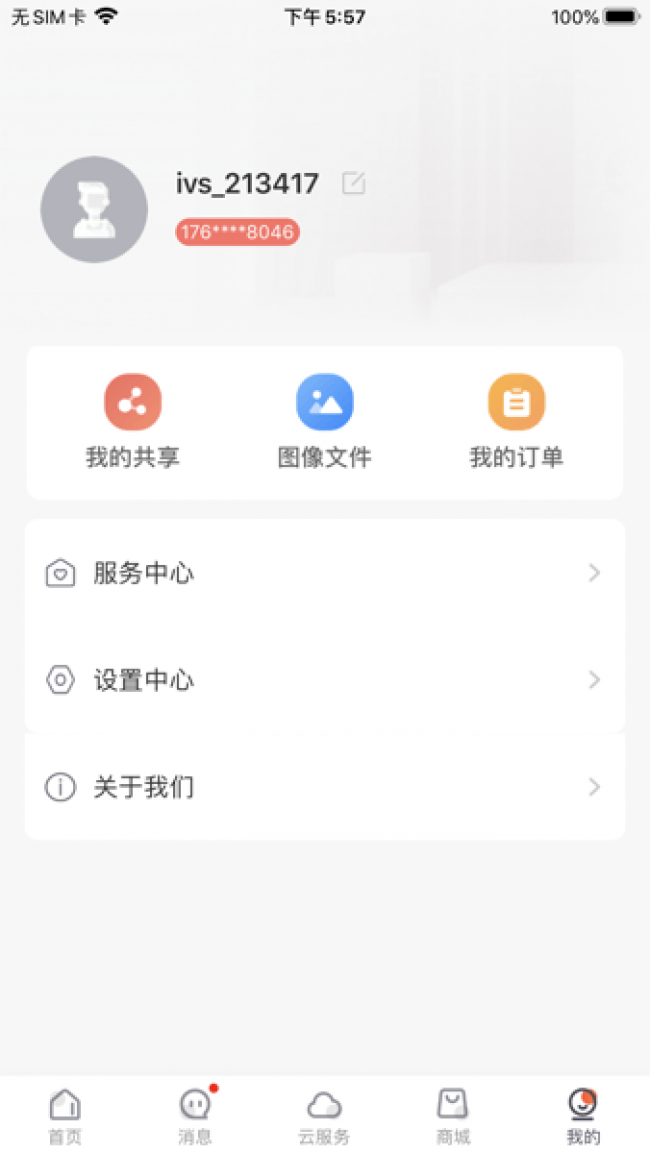Image resolution: width=650 pixels, height=1153 pixels.
Task: Edit the ivs_213417 nickname with the pencil icon
Action: 354,183
